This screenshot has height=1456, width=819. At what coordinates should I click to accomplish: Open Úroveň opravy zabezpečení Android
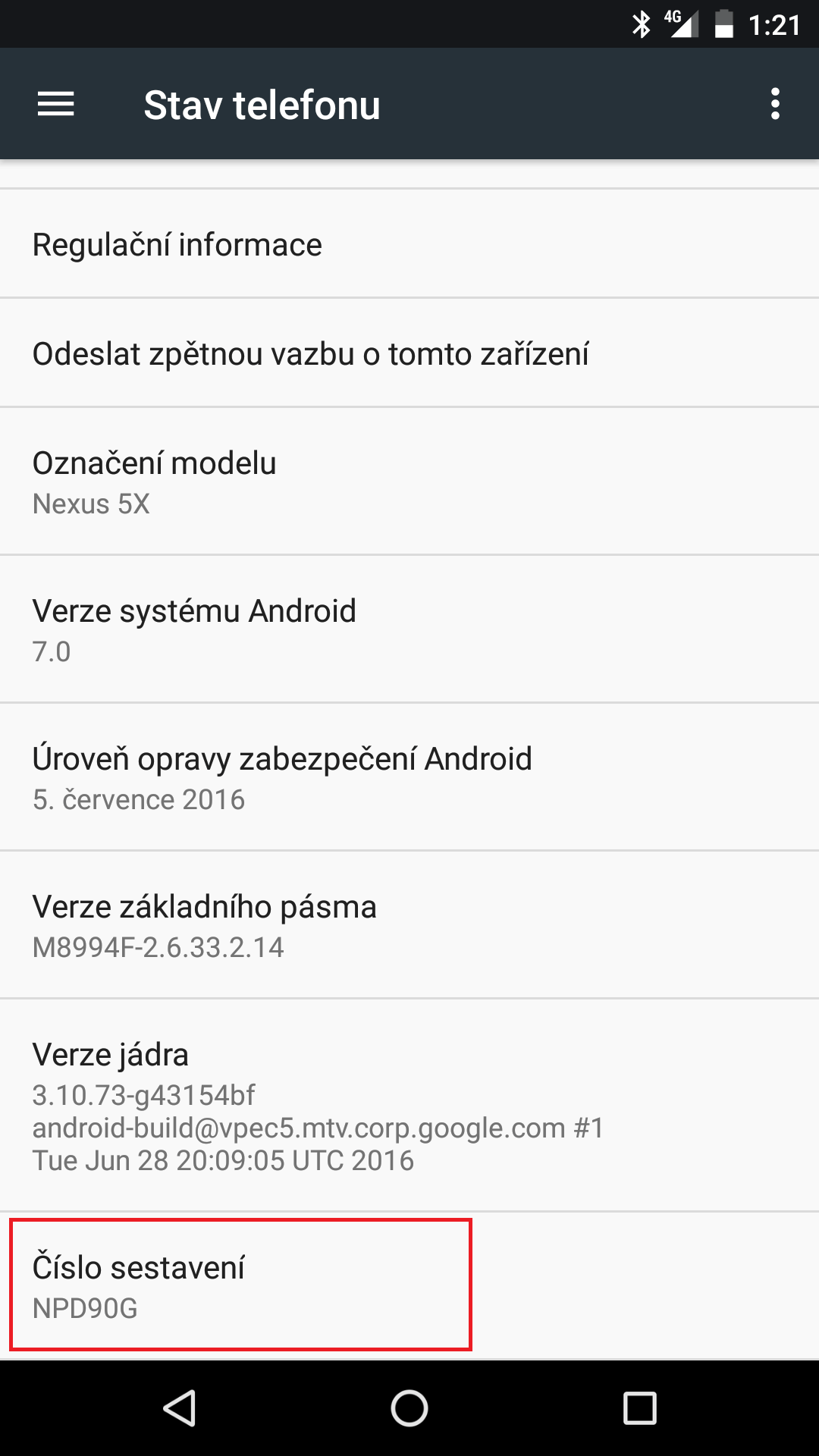pos(409,777)
